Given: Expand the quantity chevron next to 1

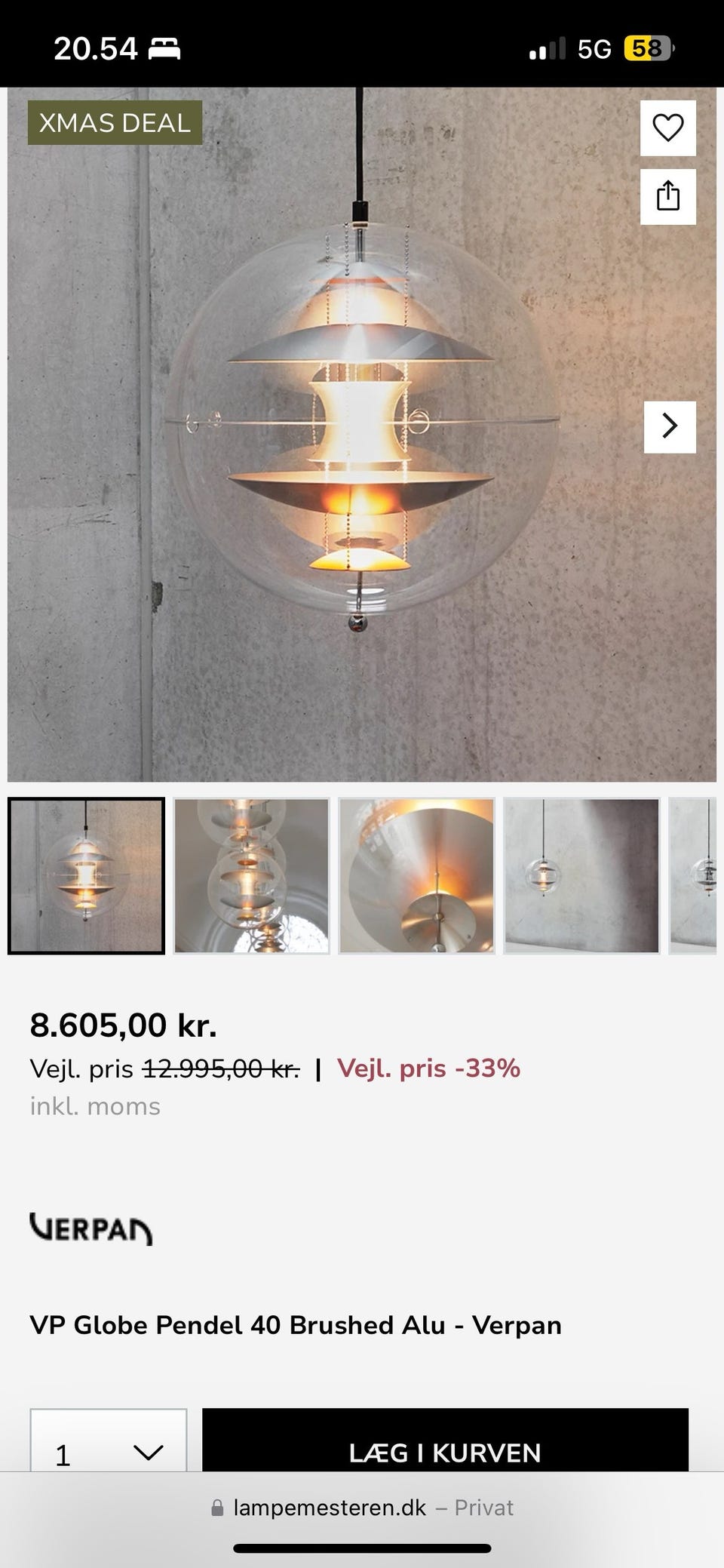Looking at the screenshot, I should tap(148, 1452).
